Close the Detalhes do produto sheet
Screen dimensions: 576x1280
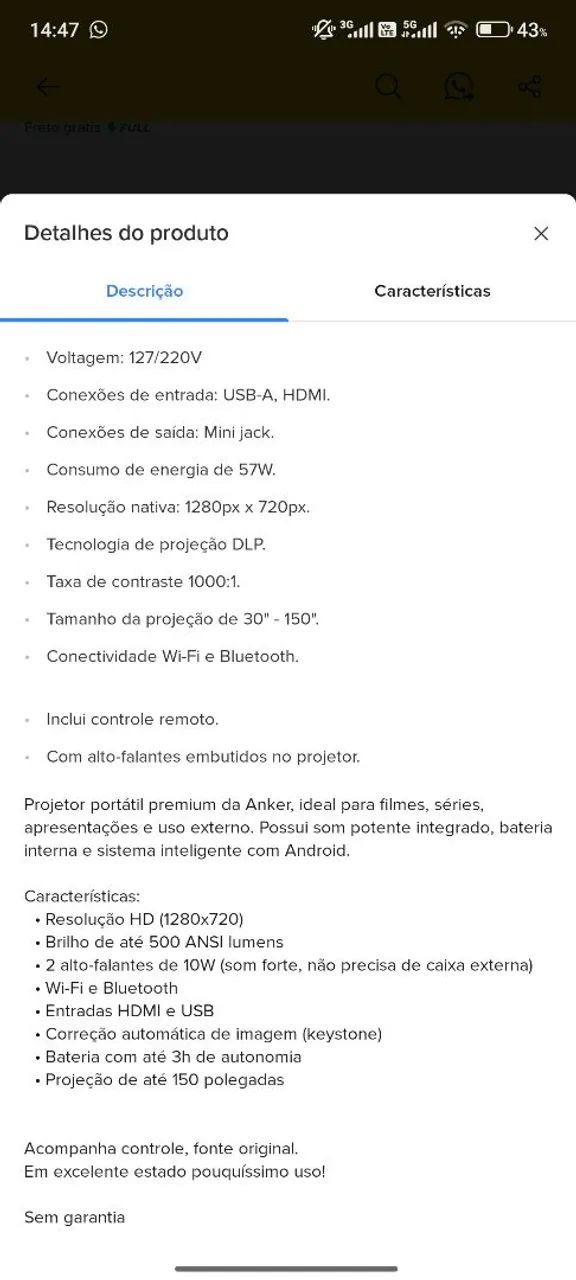coord(541,233)
